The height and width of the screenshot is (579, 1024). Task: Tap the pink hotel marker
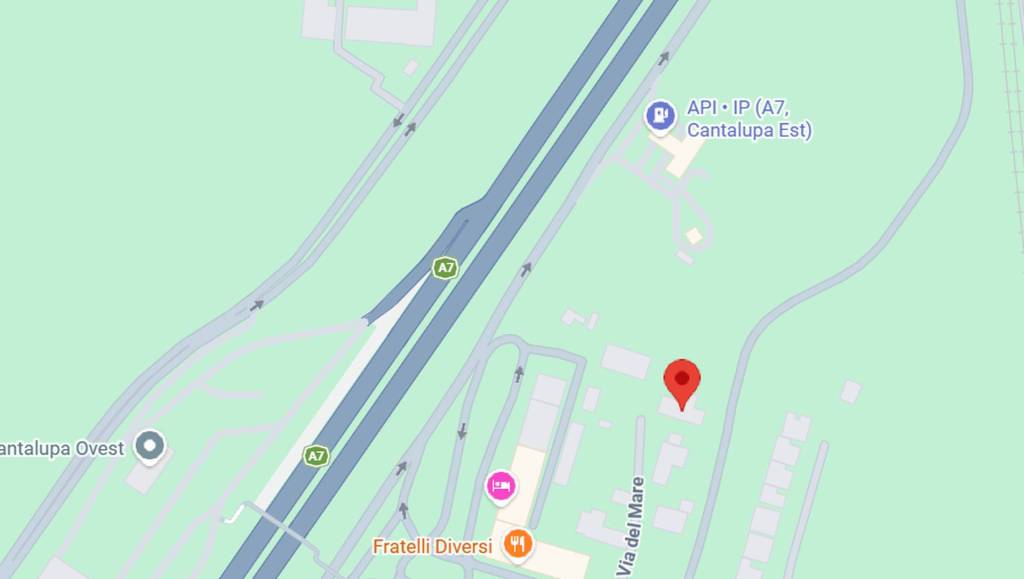[501, 486]
